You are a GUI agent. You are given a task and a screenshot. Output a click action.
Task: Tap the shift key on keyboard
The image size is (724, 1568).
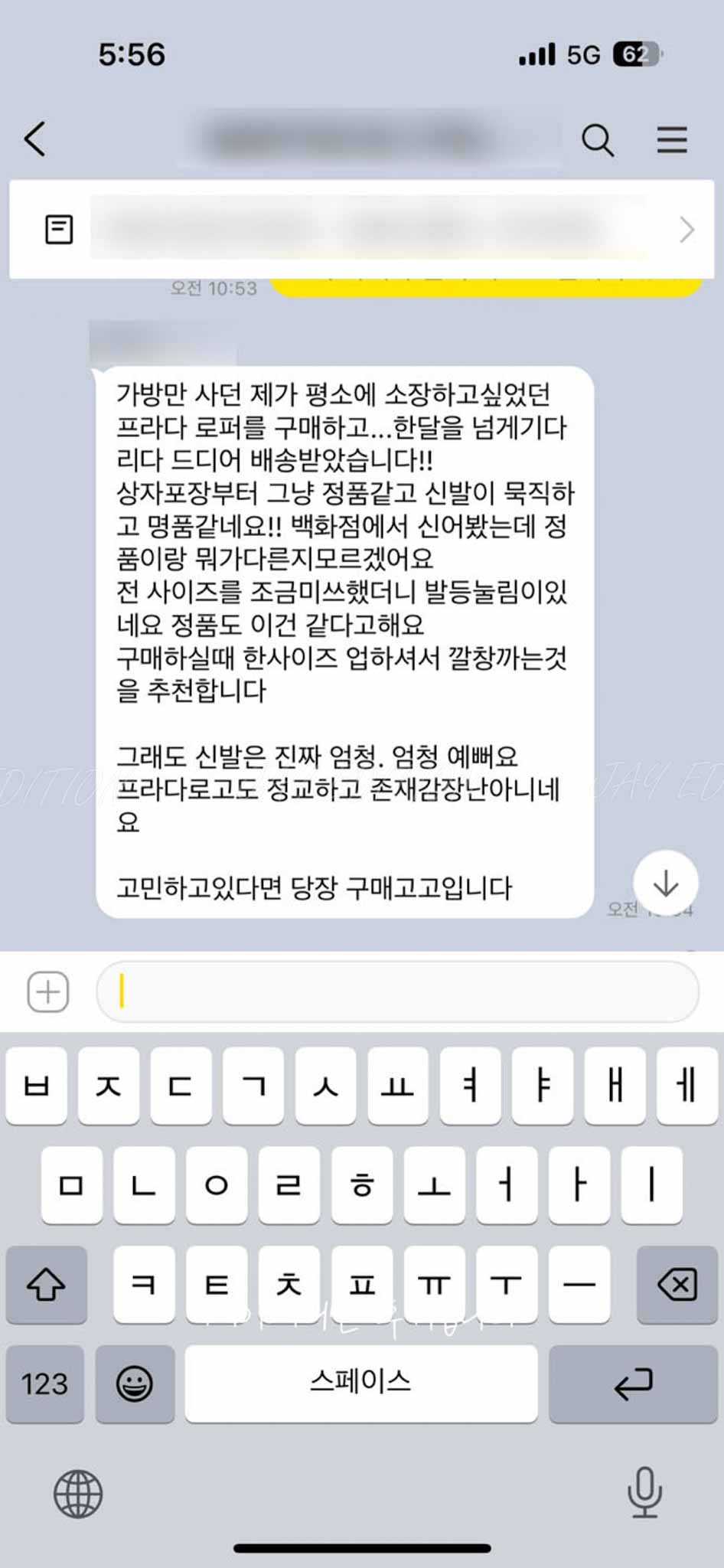(x=46, y=1285)
